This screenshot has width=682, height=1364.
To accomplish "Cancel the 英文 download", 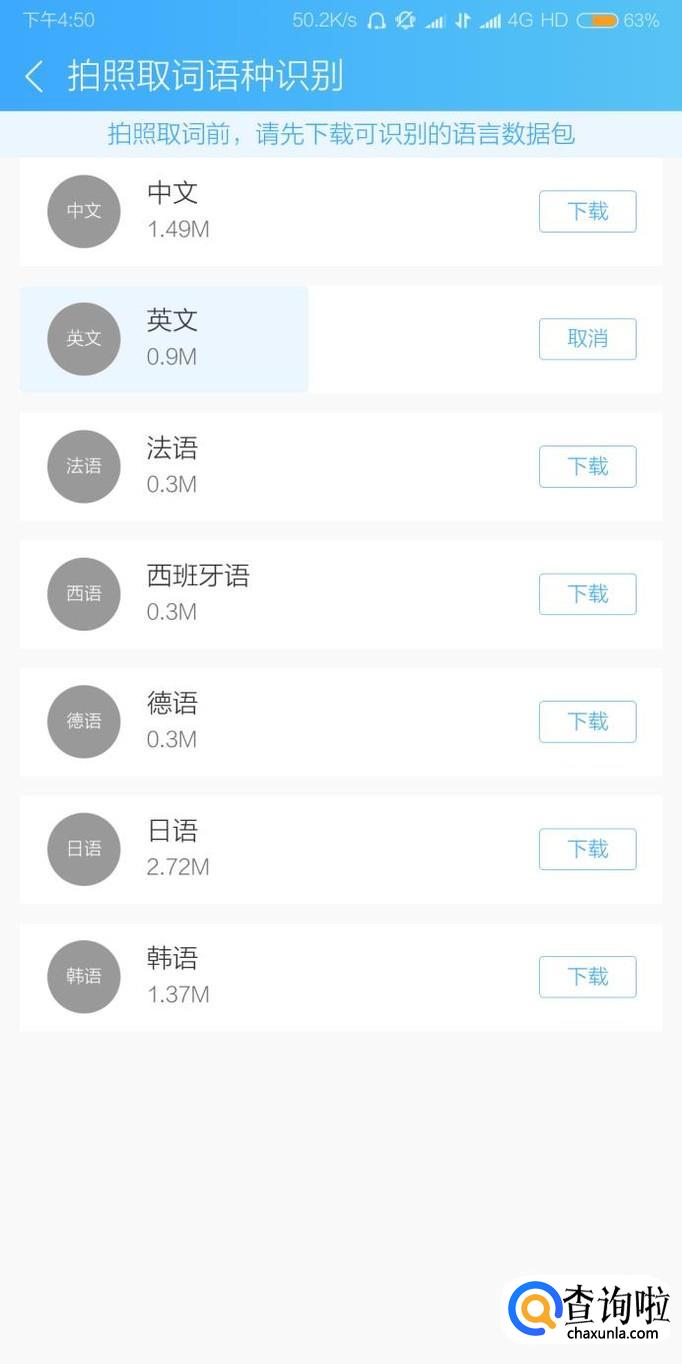I will (x=587, y=339).
